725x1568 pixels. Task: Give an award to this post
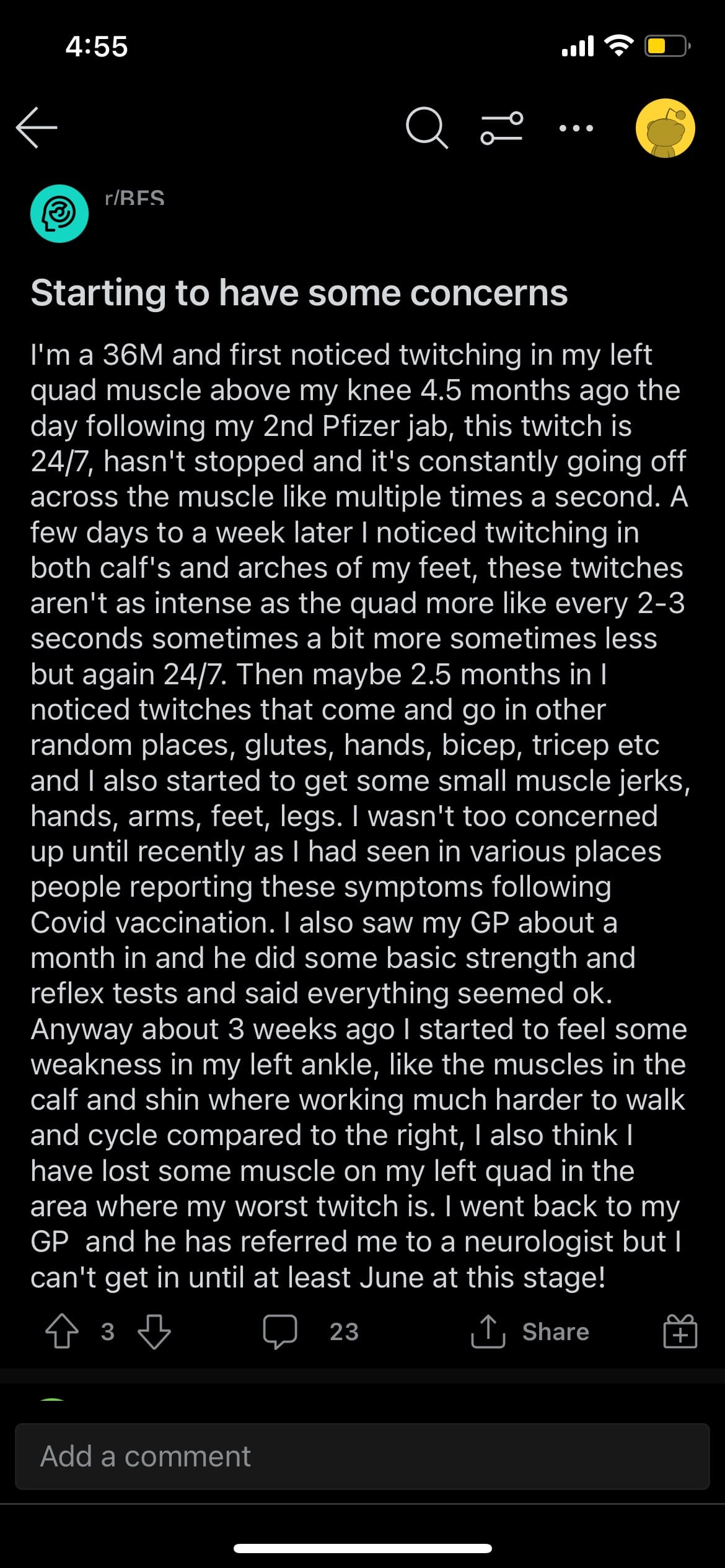pos(680,1331)
